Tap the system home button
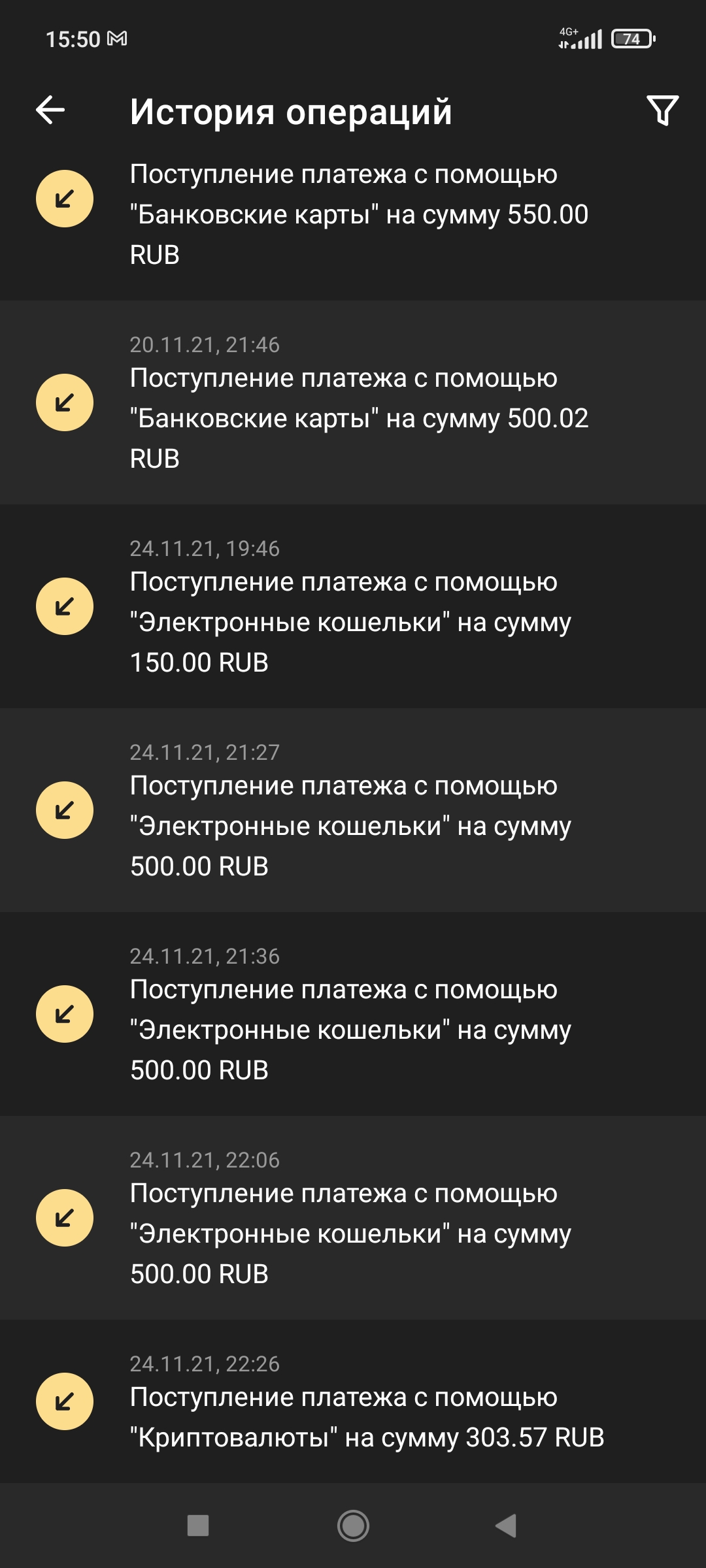Screen dimensions: 706x1568 [x=353, y=1526]
